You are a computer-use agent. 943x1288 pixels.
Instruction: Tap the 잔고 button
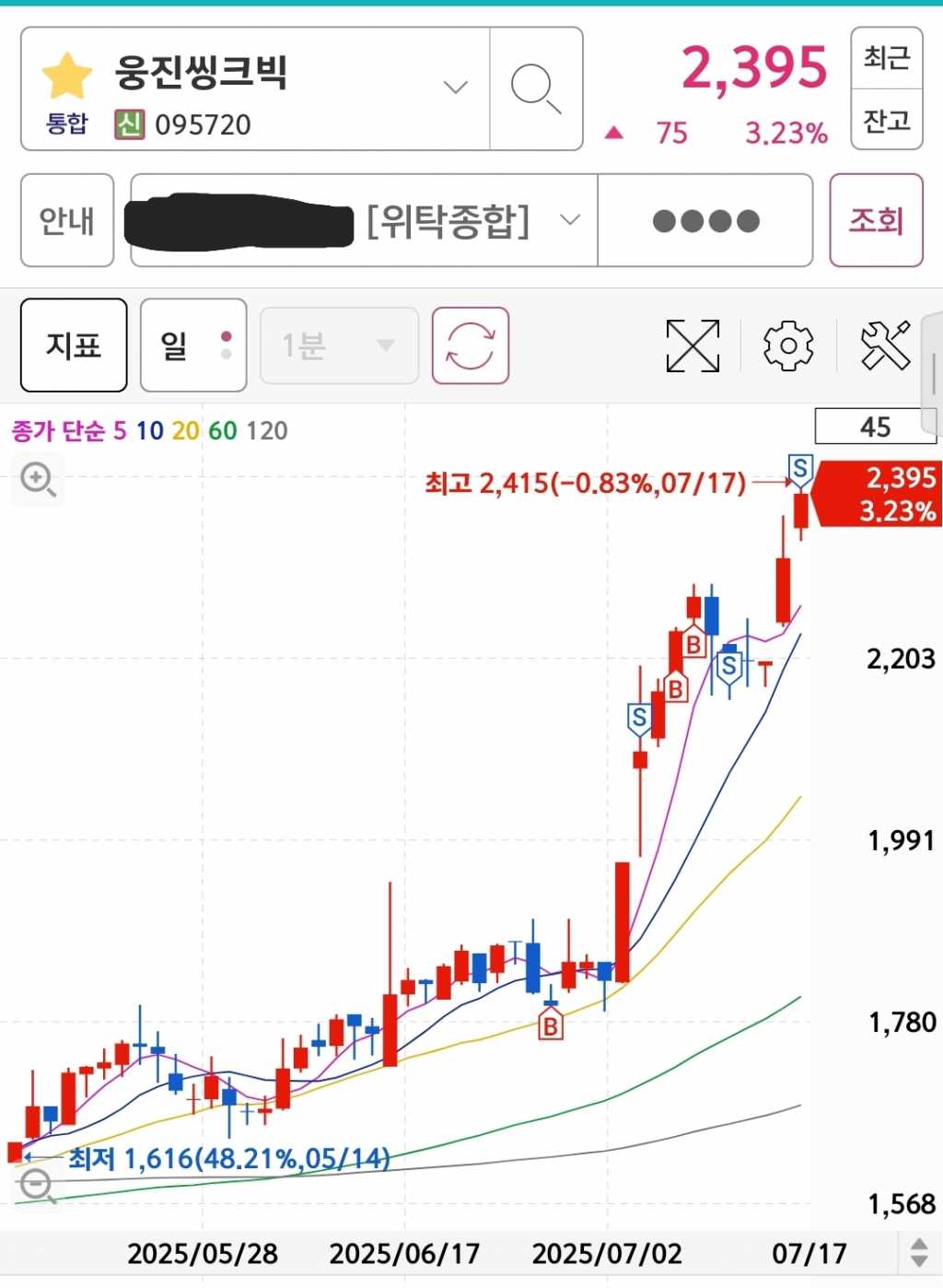[x=887, y=120]
